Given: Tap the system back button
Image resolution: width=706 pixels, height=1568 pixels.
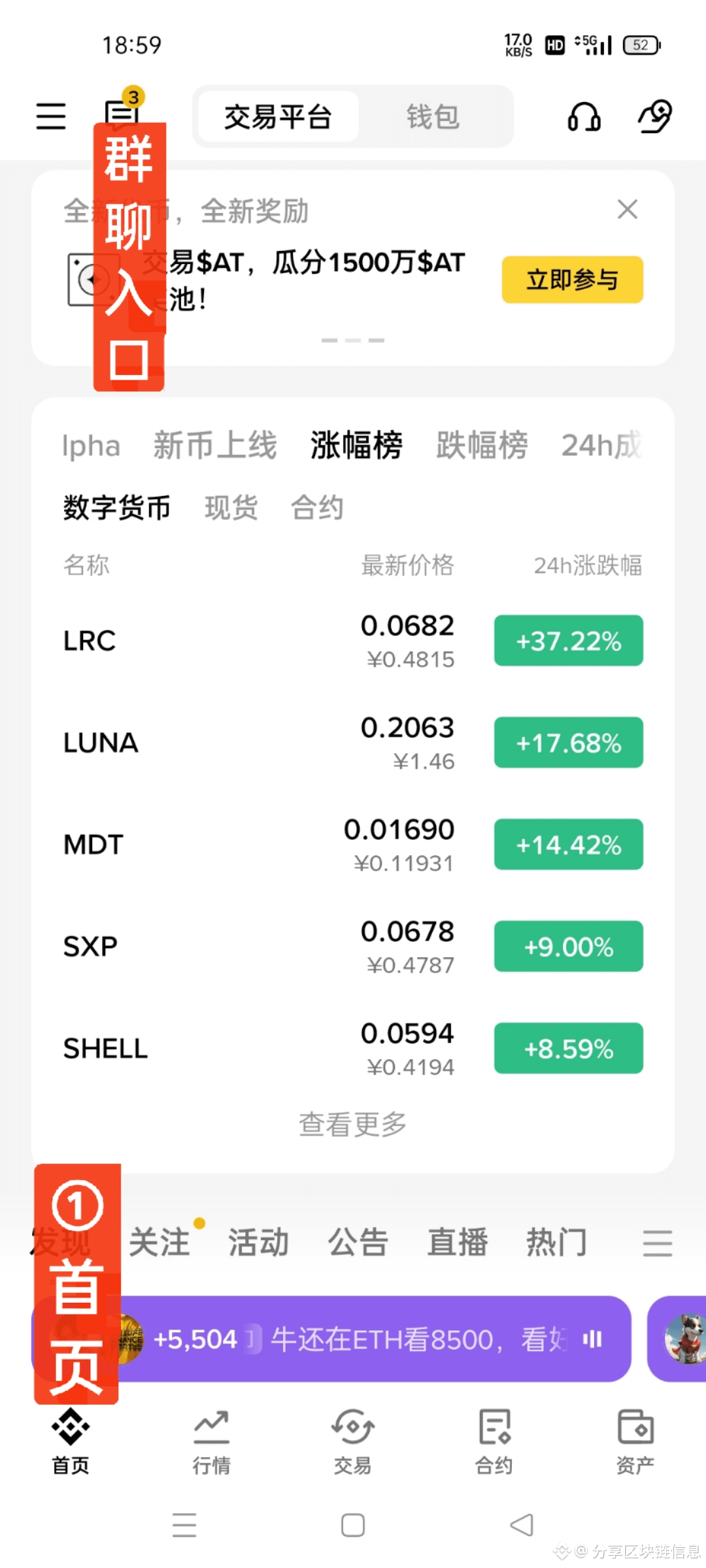Looking at the screenshot, I should 522,1526.
